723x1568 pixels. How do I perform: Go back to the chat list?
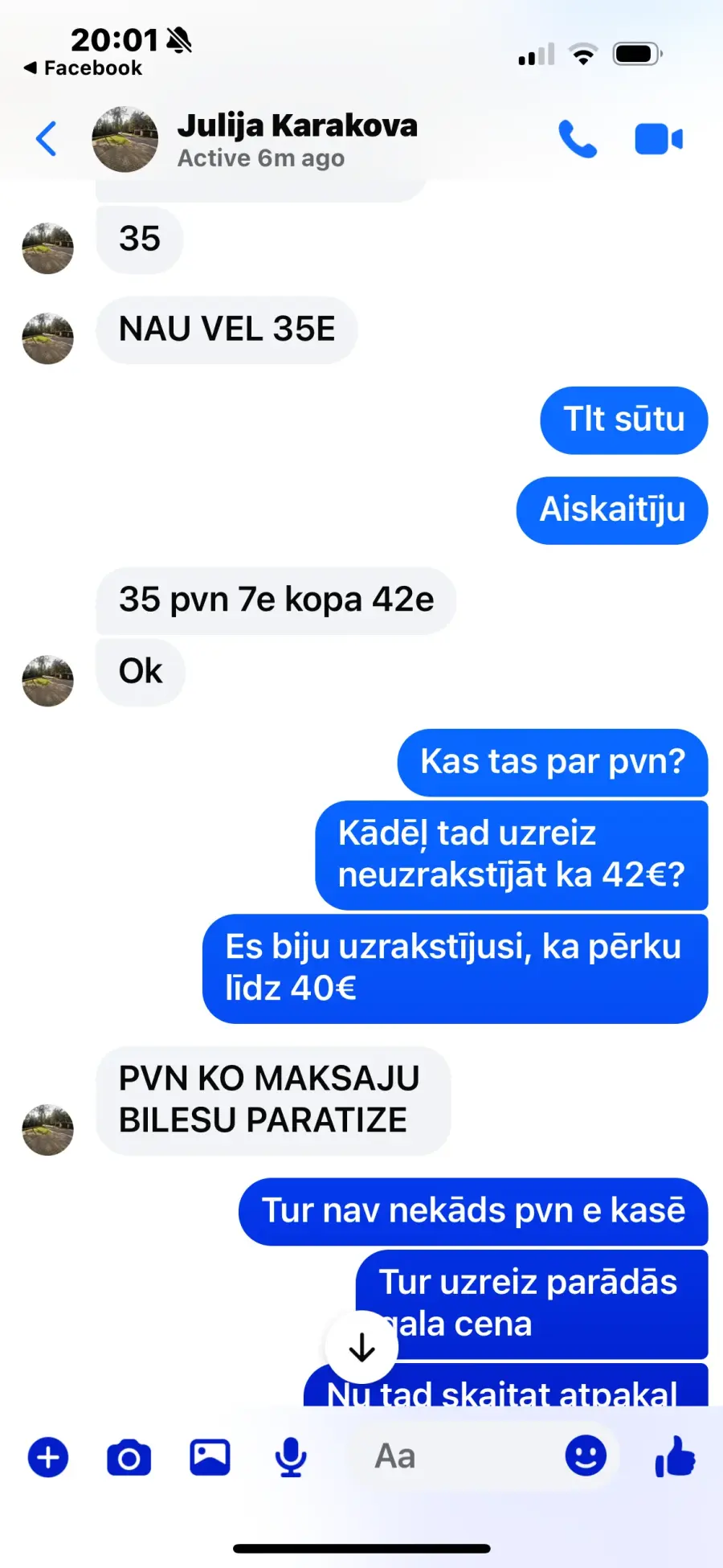coord(47,139)
